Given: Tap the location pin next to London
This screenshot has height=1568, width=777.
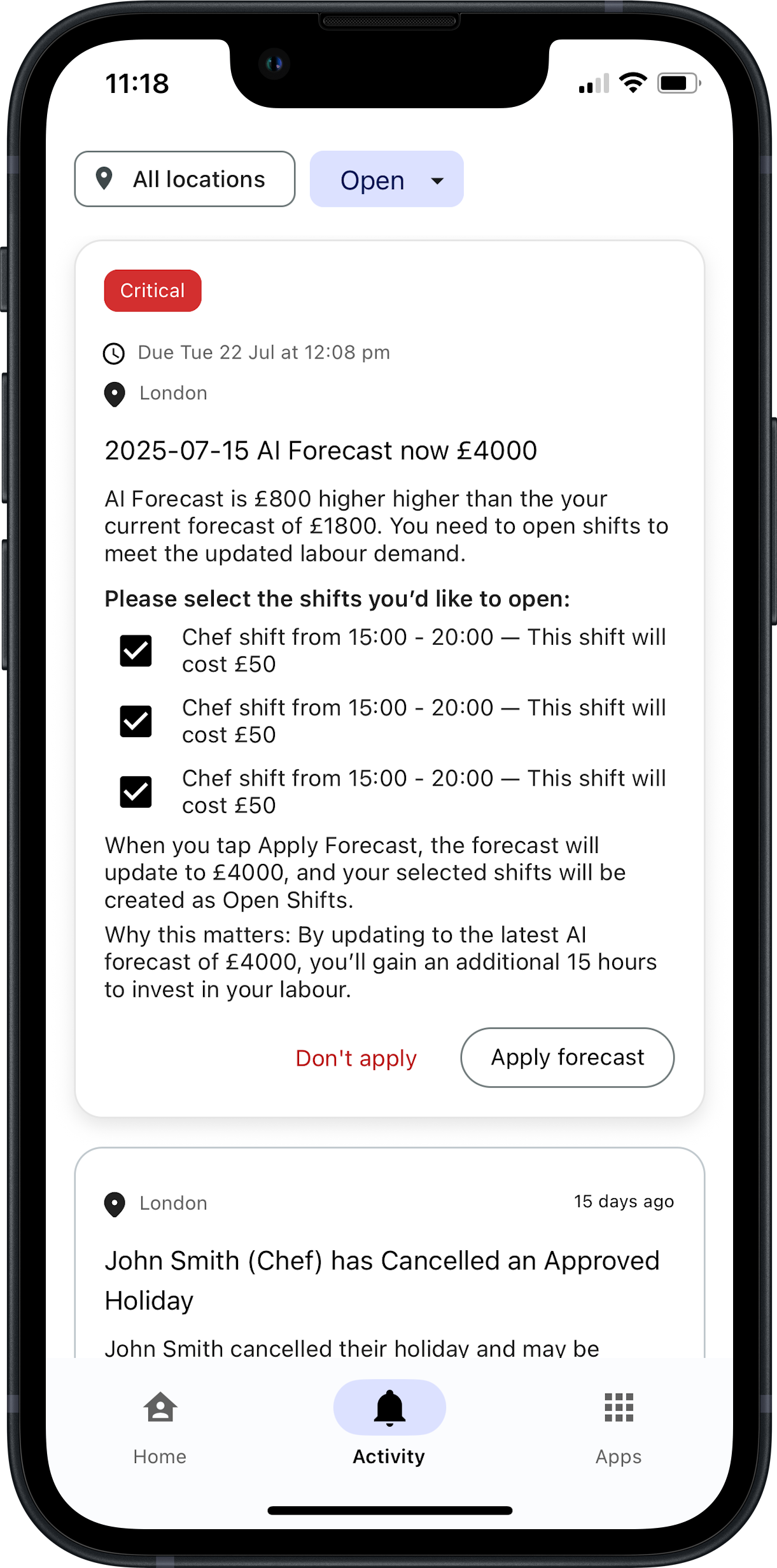Looking at the screenshot, I should pos(113,394).
